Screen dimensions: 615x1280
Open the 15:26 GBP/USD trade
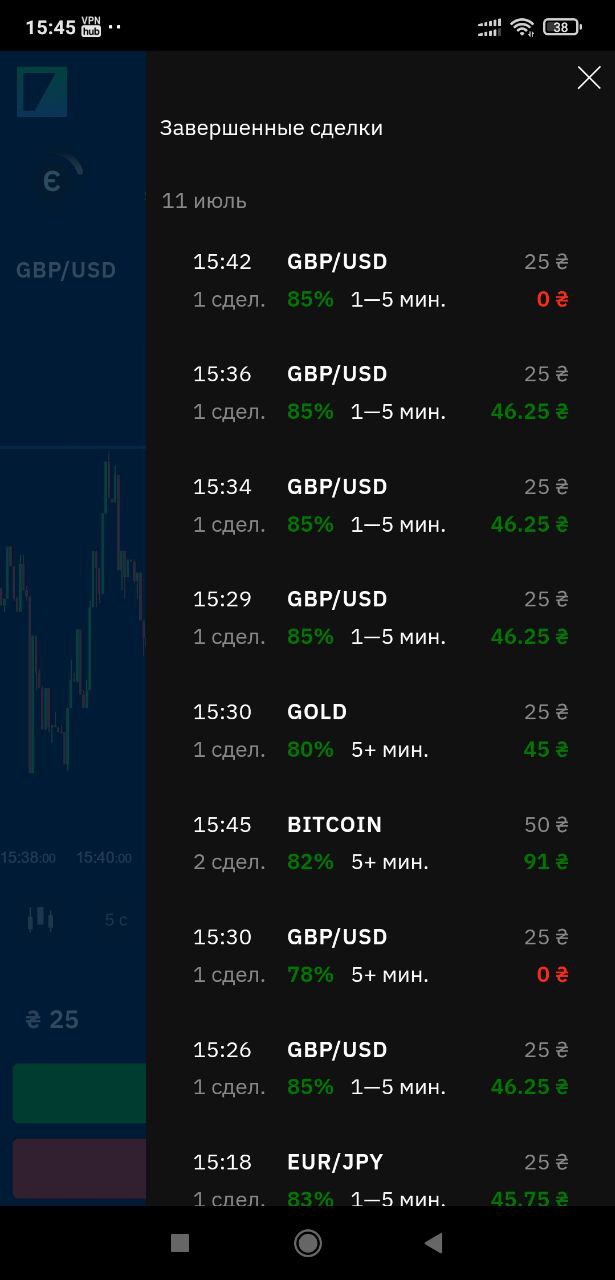click(380, 1068)
